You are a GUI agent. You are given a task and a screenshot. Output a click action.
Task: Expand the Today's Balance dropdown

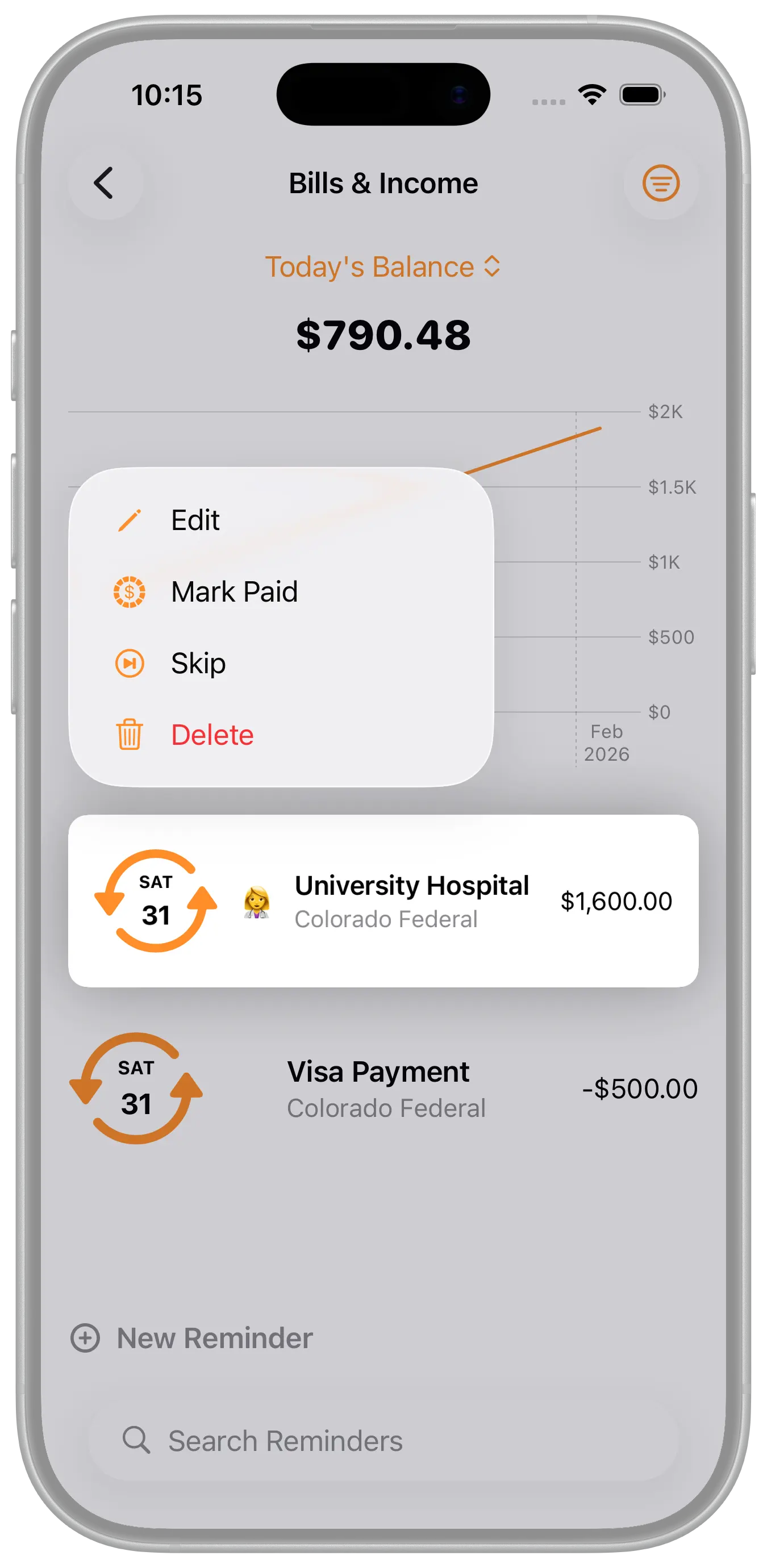click(x=383, y=266)
